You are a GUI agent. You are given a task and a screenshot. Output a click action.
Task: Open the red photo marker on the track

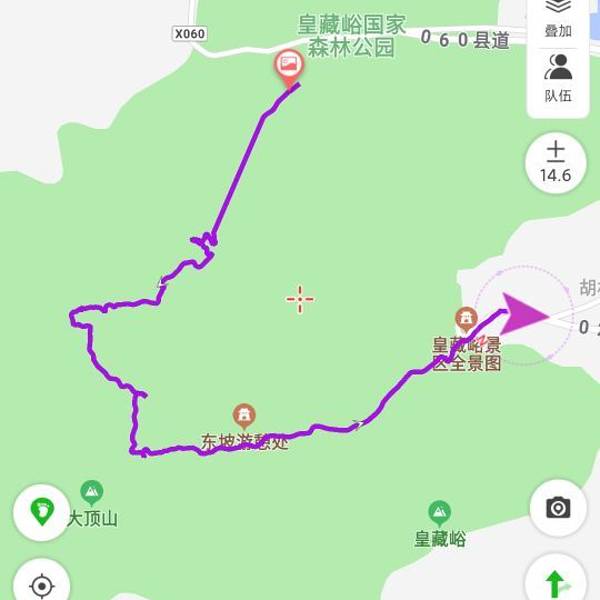pyautogui.click(x=289, y=67)
